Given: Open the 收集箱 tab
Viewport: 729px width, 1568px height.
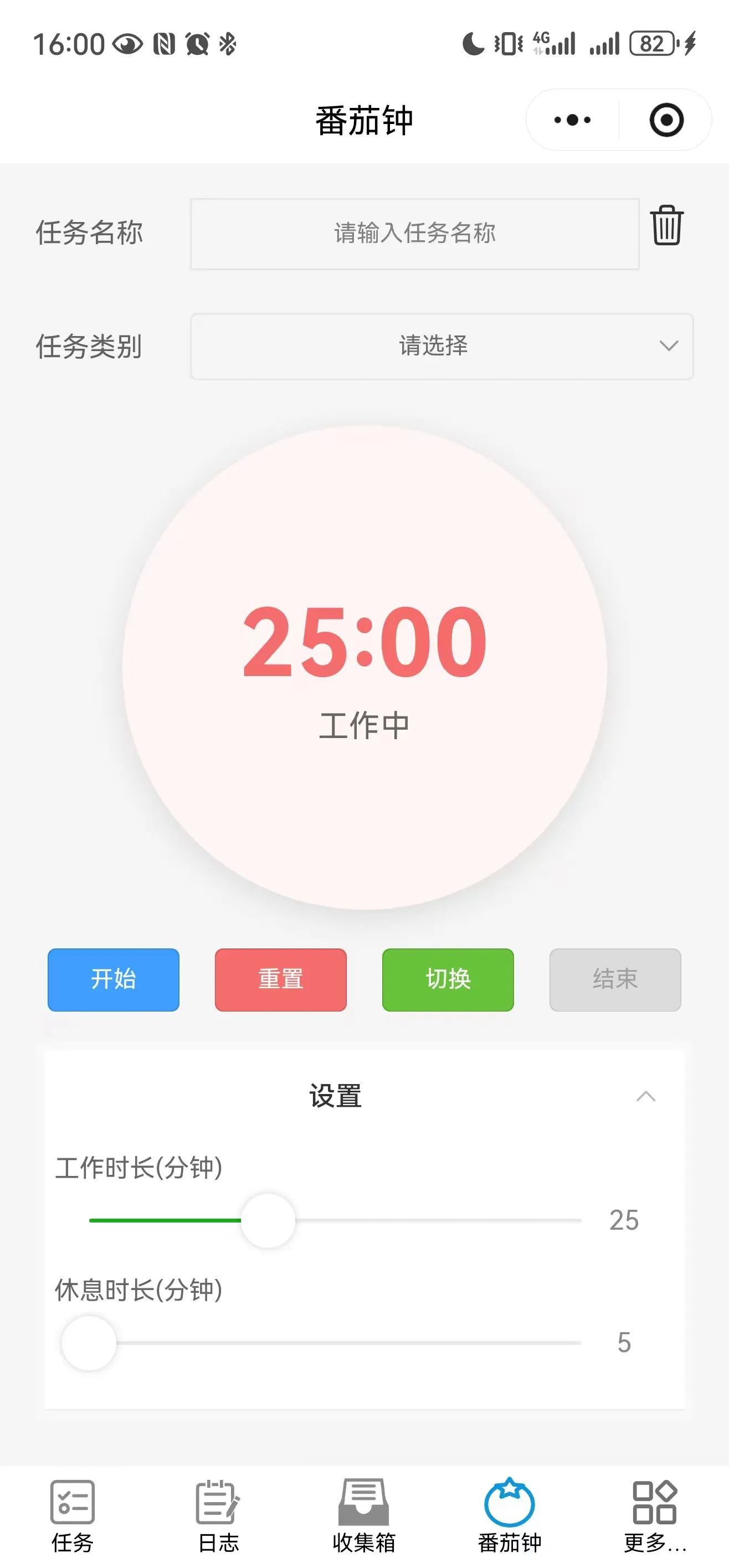Looking at the screenshot, I should (x=363, y=1515).
